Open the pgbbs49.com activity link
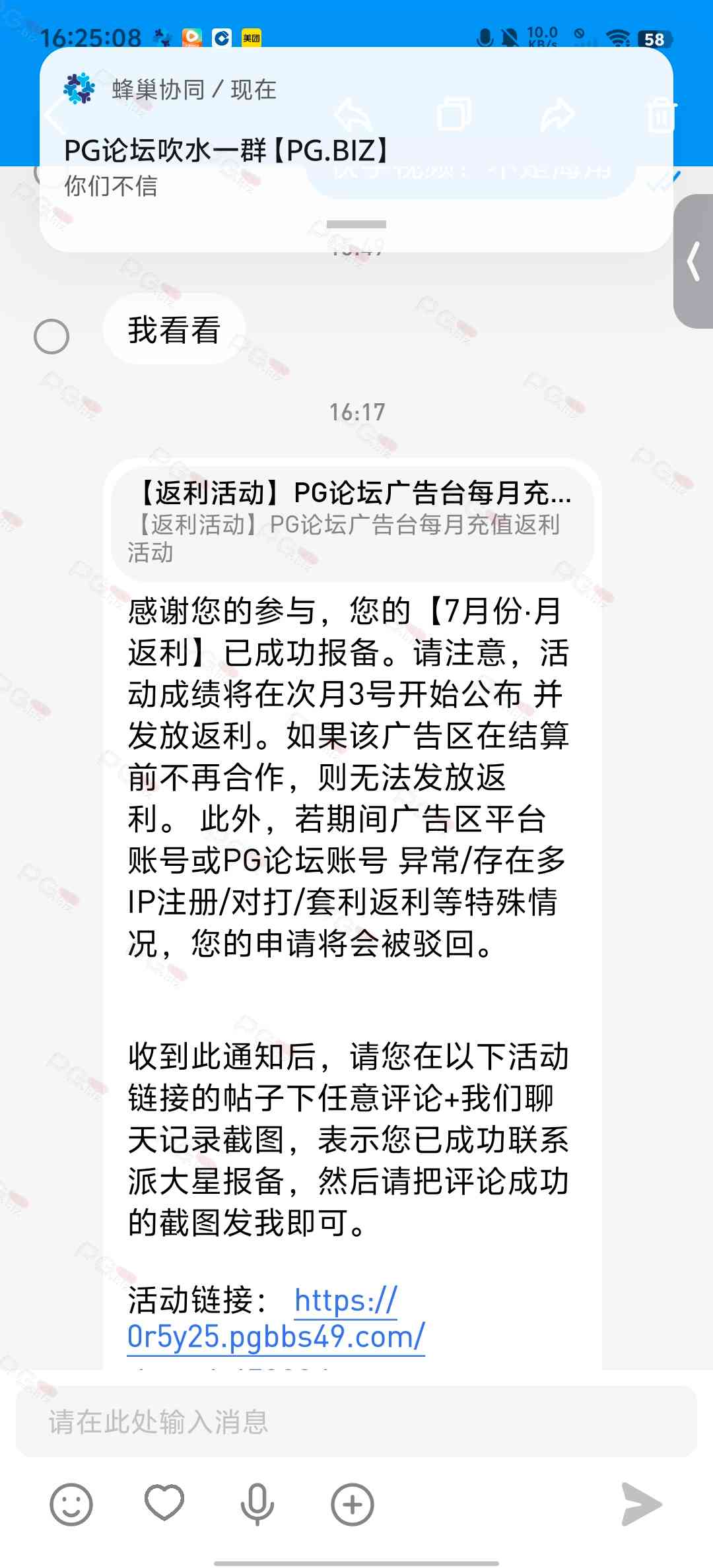Image resolution: width=713 pixels, height=1568 pixels. [276, 1319]
